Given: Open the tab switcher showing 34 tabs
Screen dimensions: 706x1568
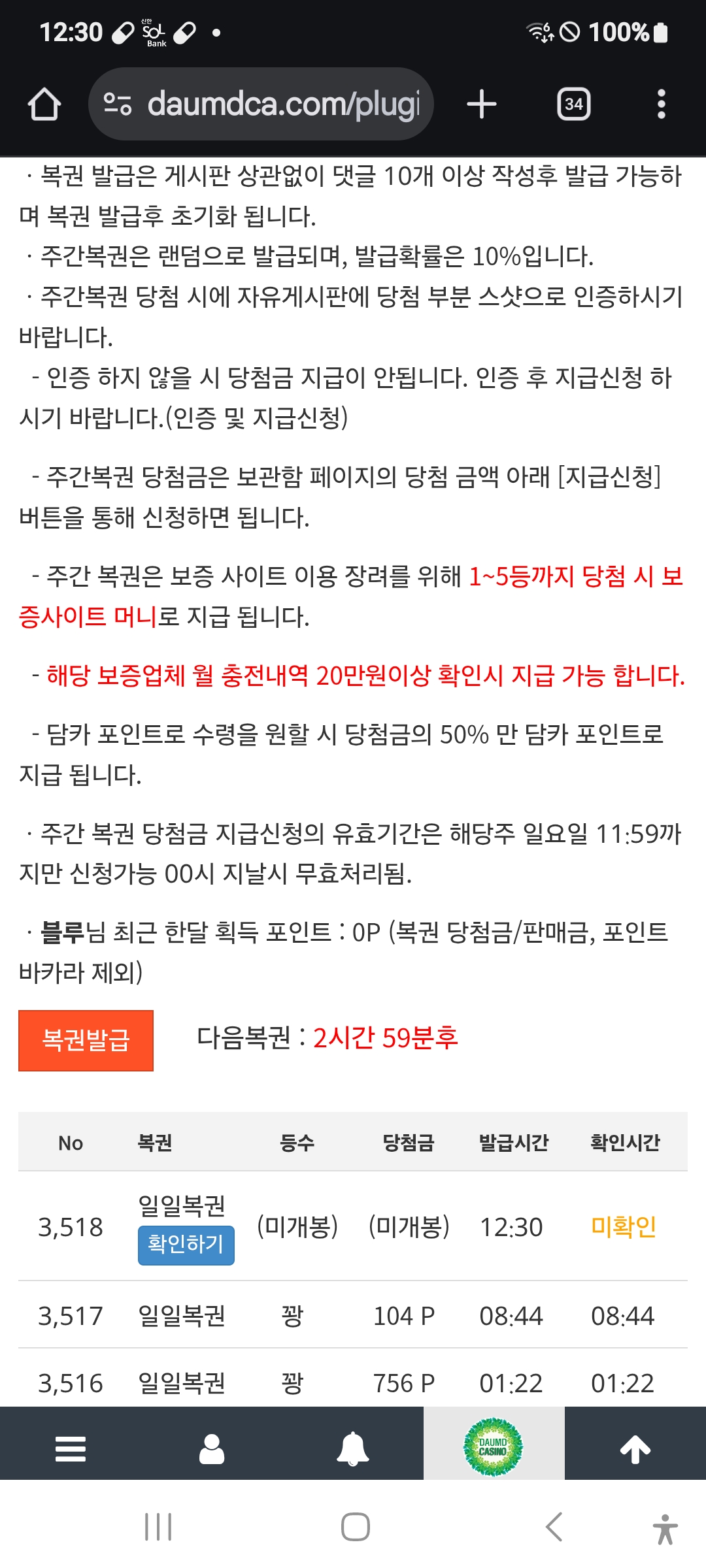Looking at the screenshot, I should (574, 105).
